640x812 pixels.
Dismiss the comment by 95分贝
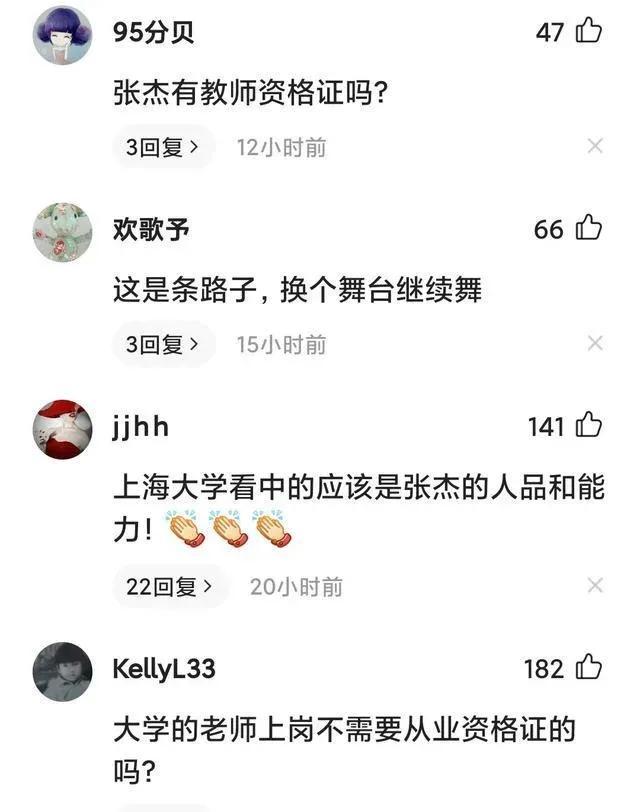pyautogui.click(x=595, y=147)
